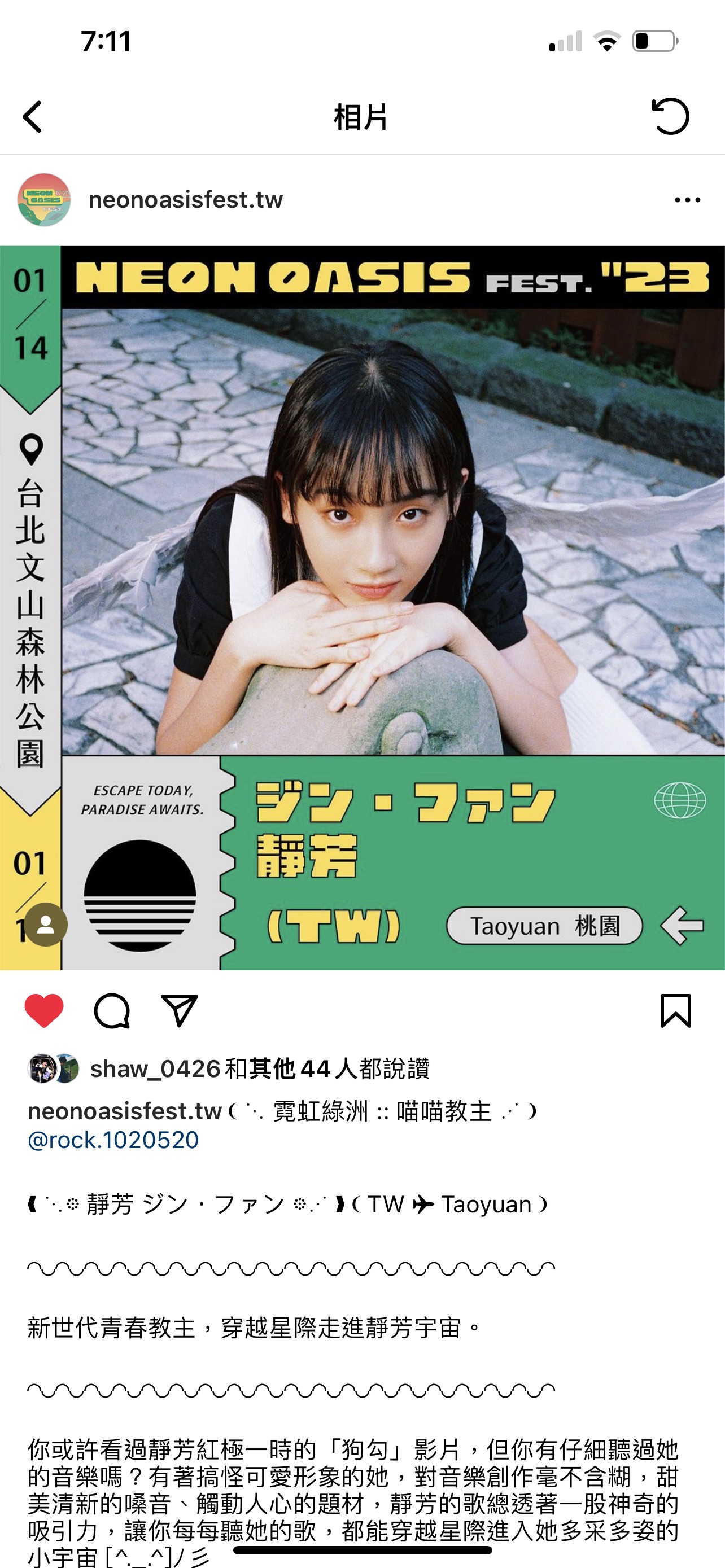Viewport: 725px width, 1568px height.
Task: Unlike this post with the red heart
Action: [x=44, y=1010]
